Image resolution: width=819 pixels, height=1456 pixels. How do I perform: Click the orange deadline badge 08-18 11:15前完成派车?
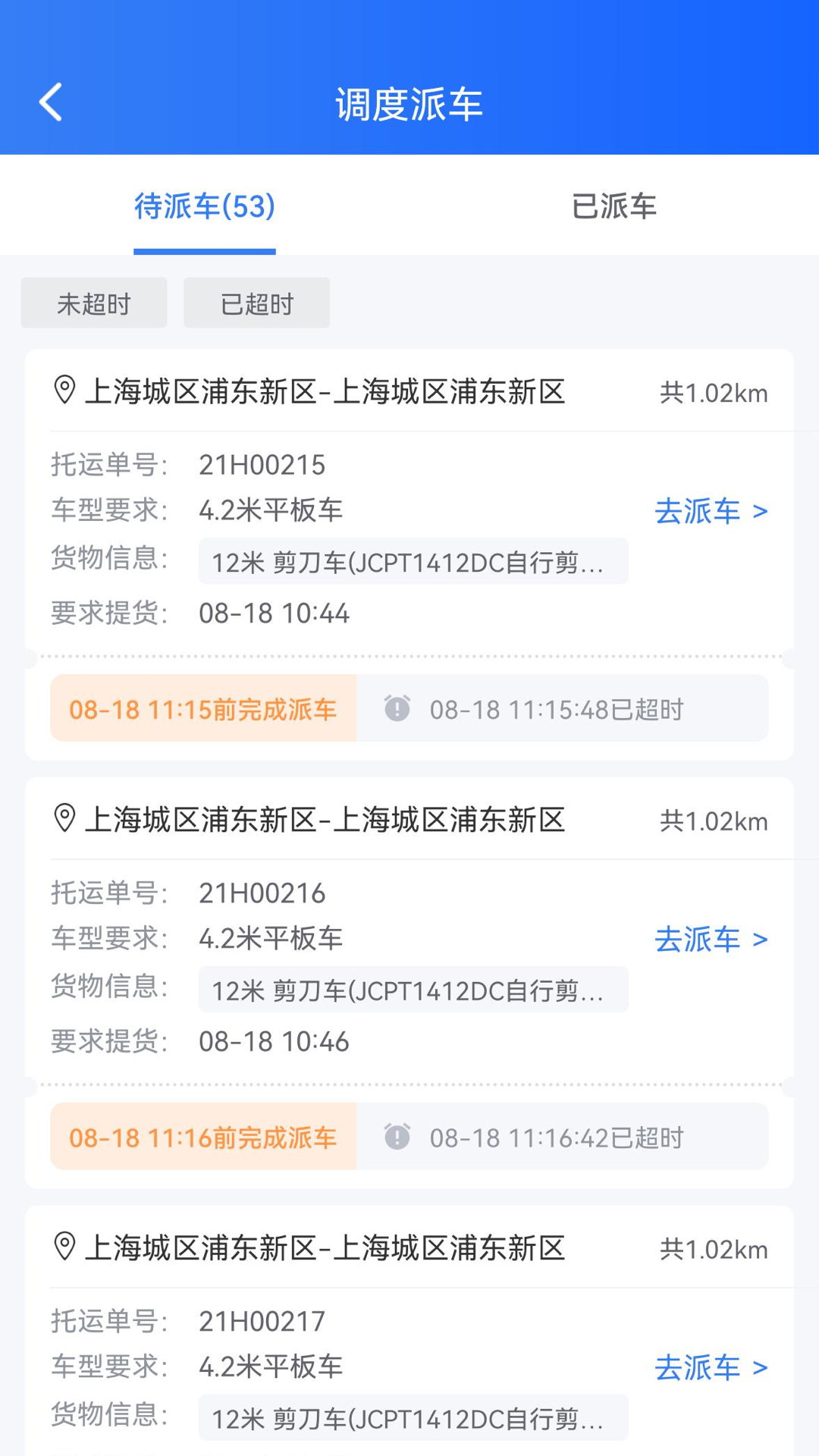point(202,708)
